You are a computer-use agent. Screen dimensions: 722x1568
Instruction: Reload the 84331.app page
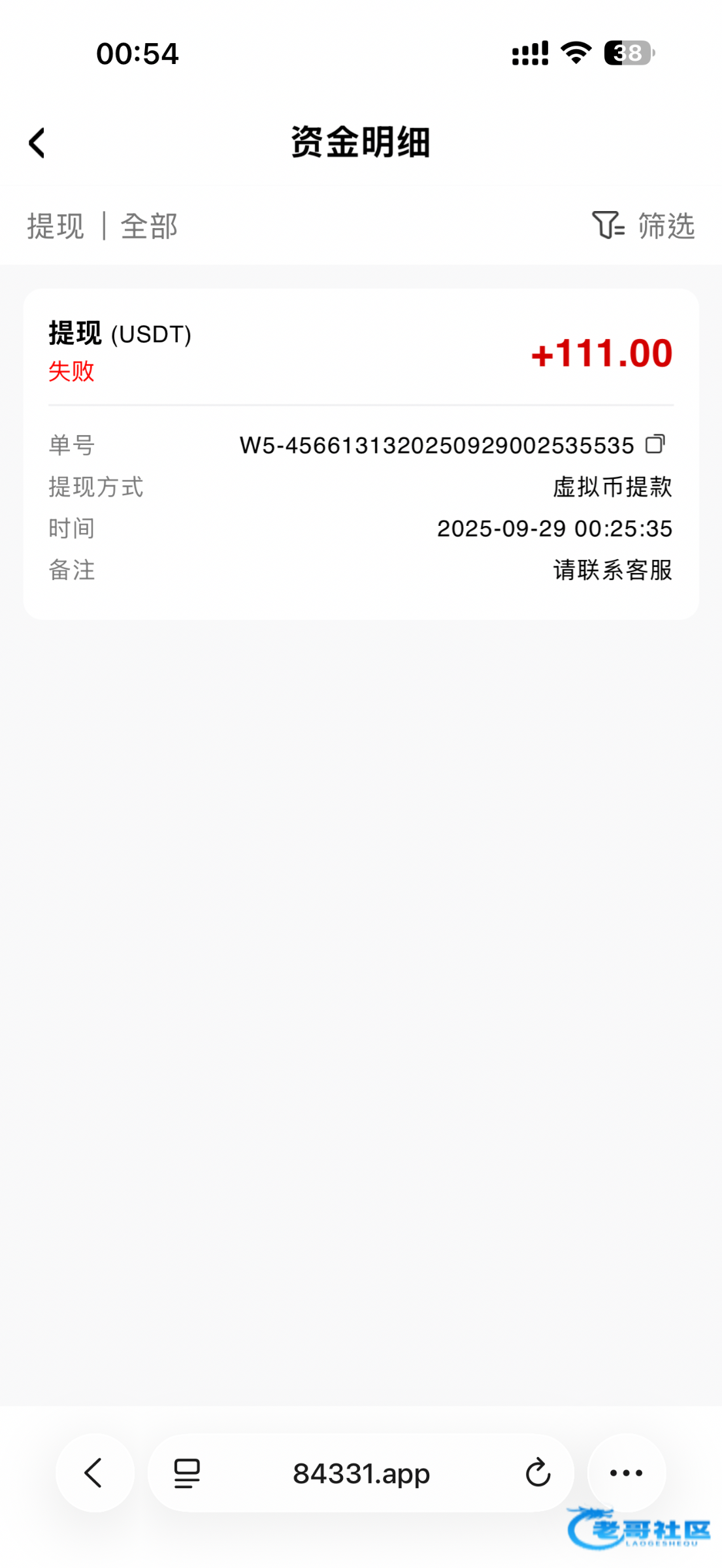538,1473
